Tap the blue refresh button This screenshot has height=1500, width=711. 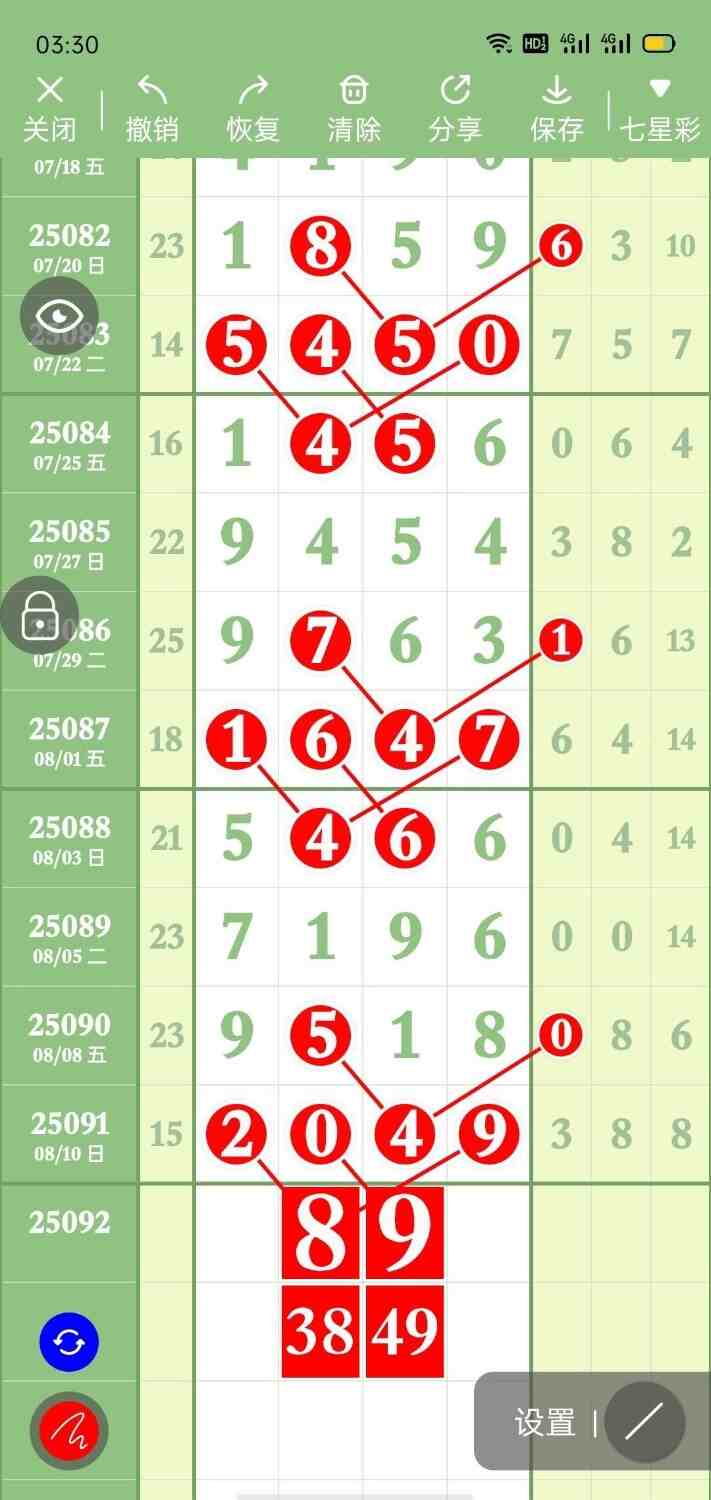(x=69, y=1341)
